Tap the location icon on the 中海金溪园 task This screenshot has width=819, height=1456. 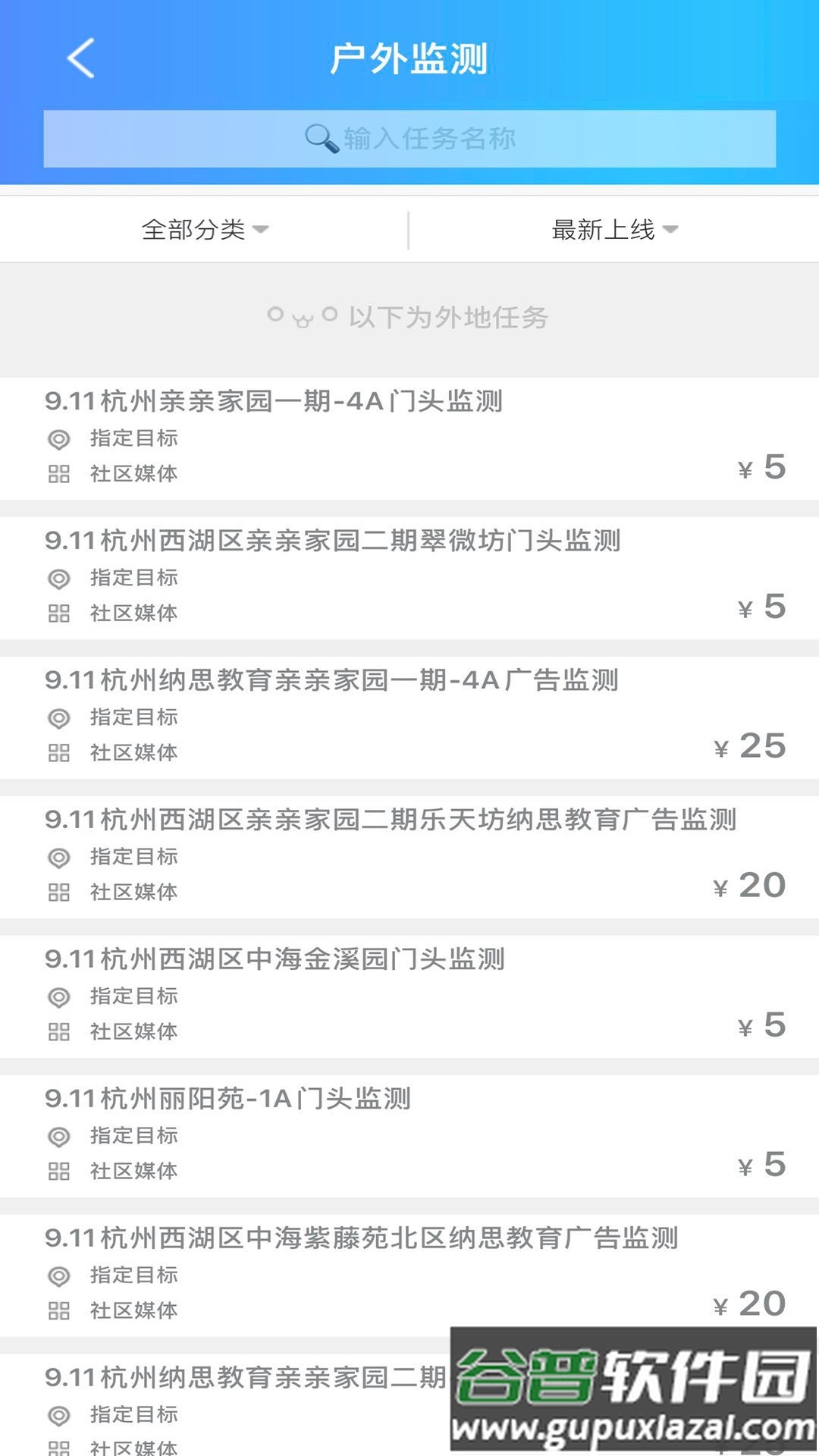58,996
